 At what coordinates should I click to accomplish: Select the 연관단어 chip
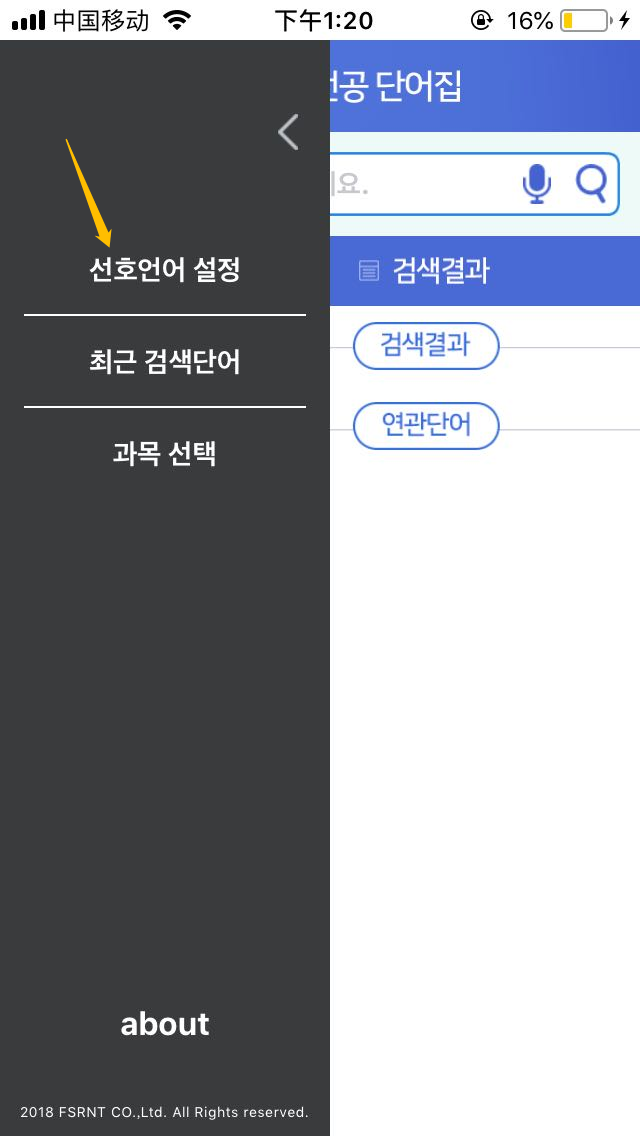coord(426,426)
